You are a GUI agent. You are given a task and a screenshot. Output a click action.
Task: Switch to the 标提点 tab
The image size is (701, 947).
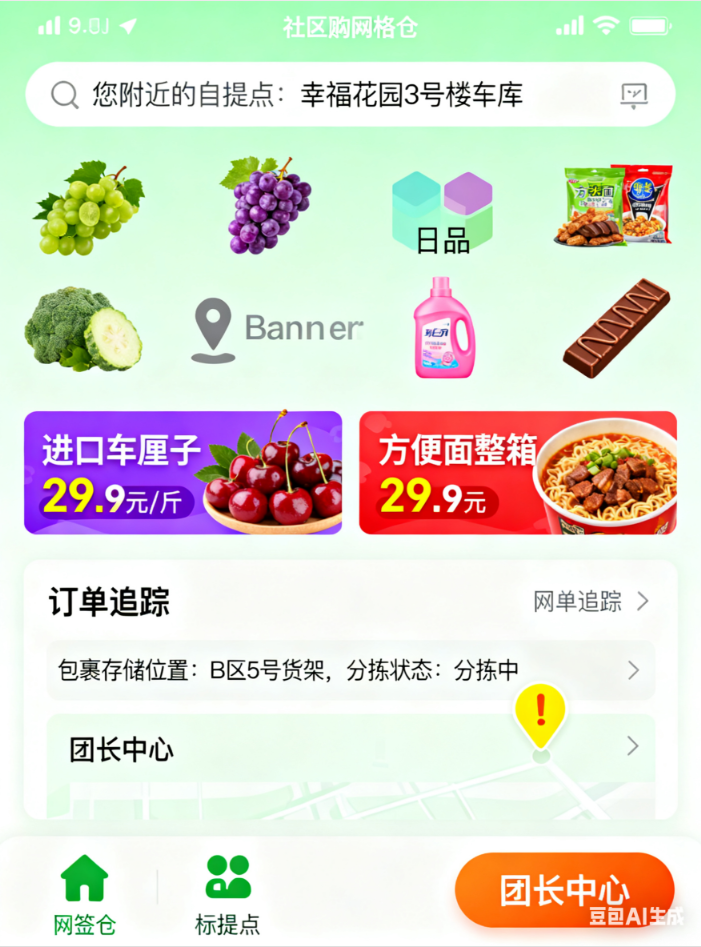tap(228, 894)
